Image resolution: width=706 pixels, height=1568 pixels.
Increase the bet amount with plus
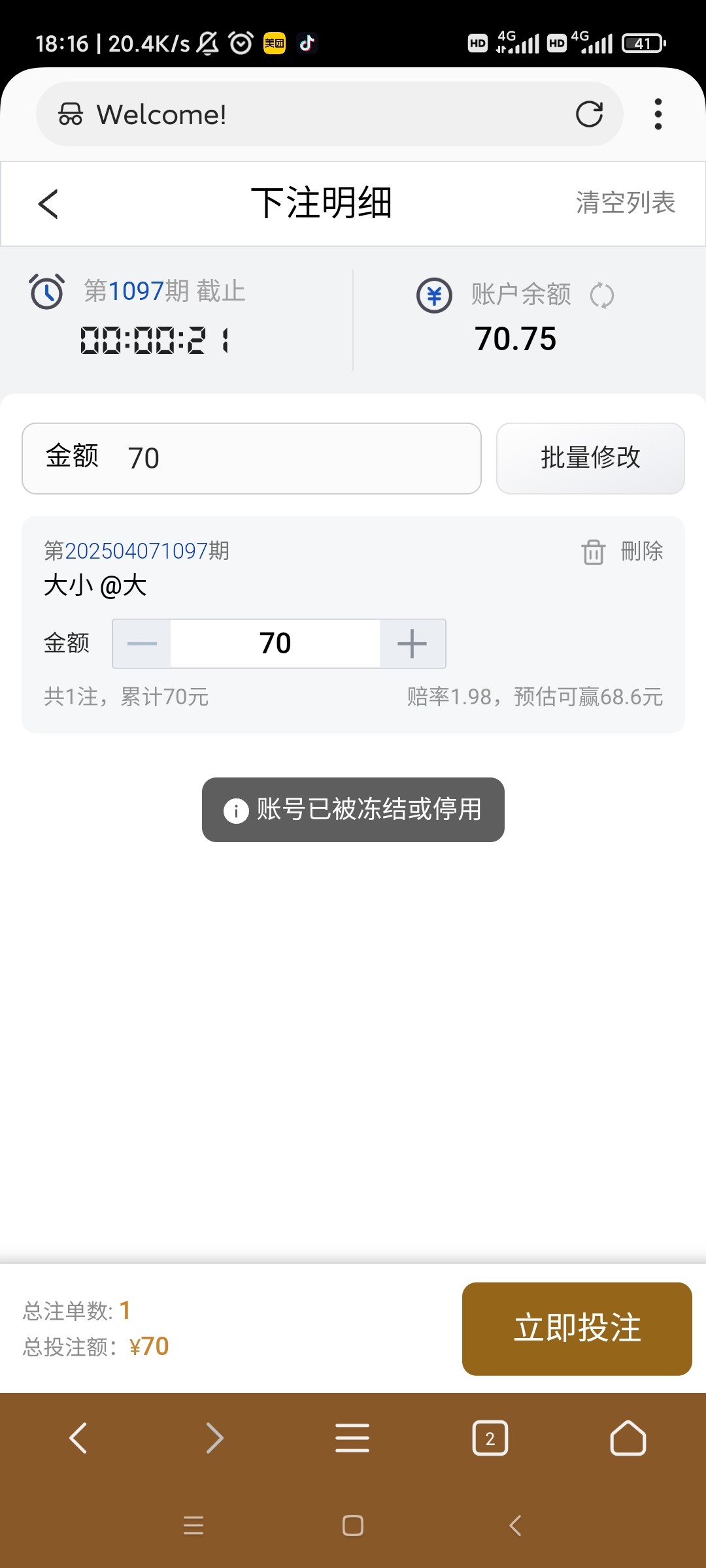[x=412, y=644]
